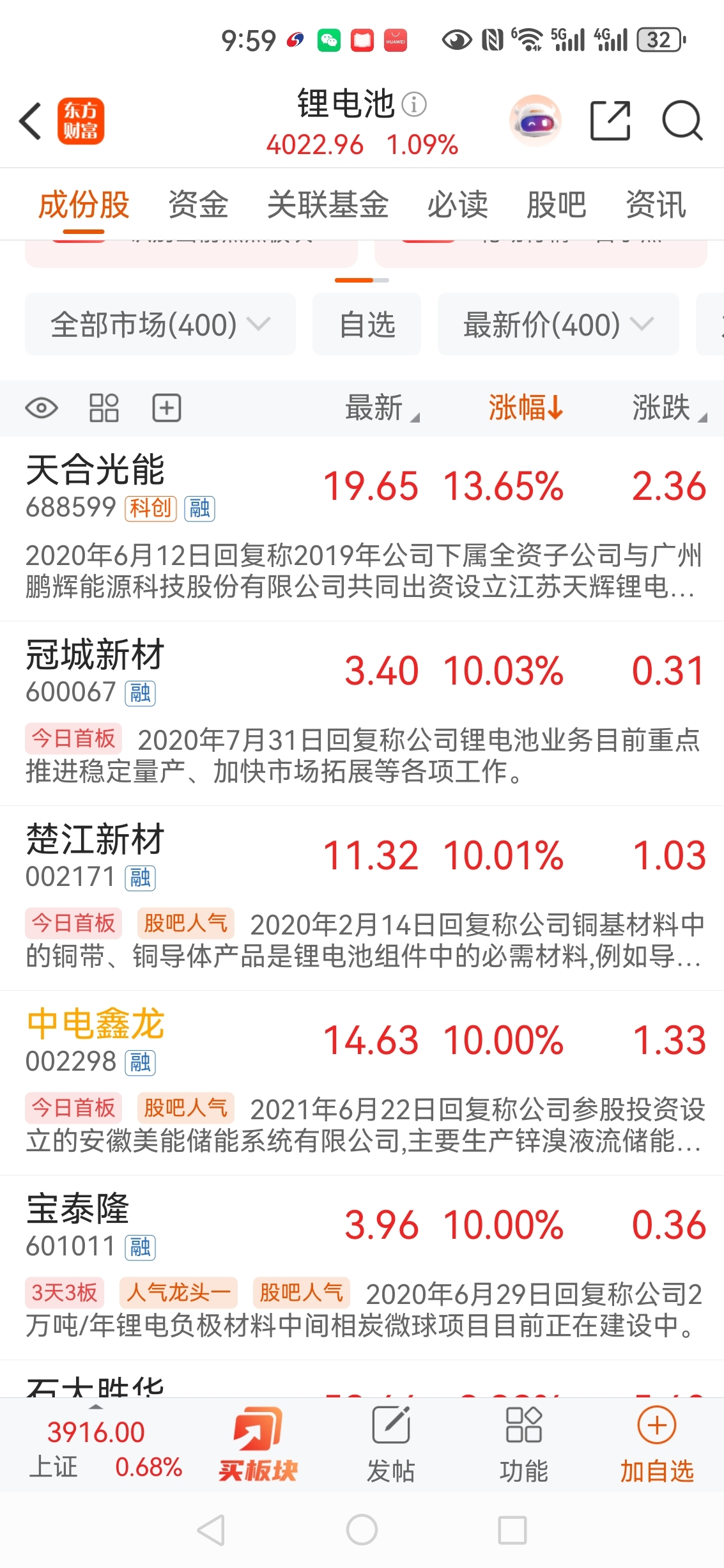The width and height of the screenshot is (724, 1568).
Task: Tap the 买板块 button
Action: (x=258, y=1445)
